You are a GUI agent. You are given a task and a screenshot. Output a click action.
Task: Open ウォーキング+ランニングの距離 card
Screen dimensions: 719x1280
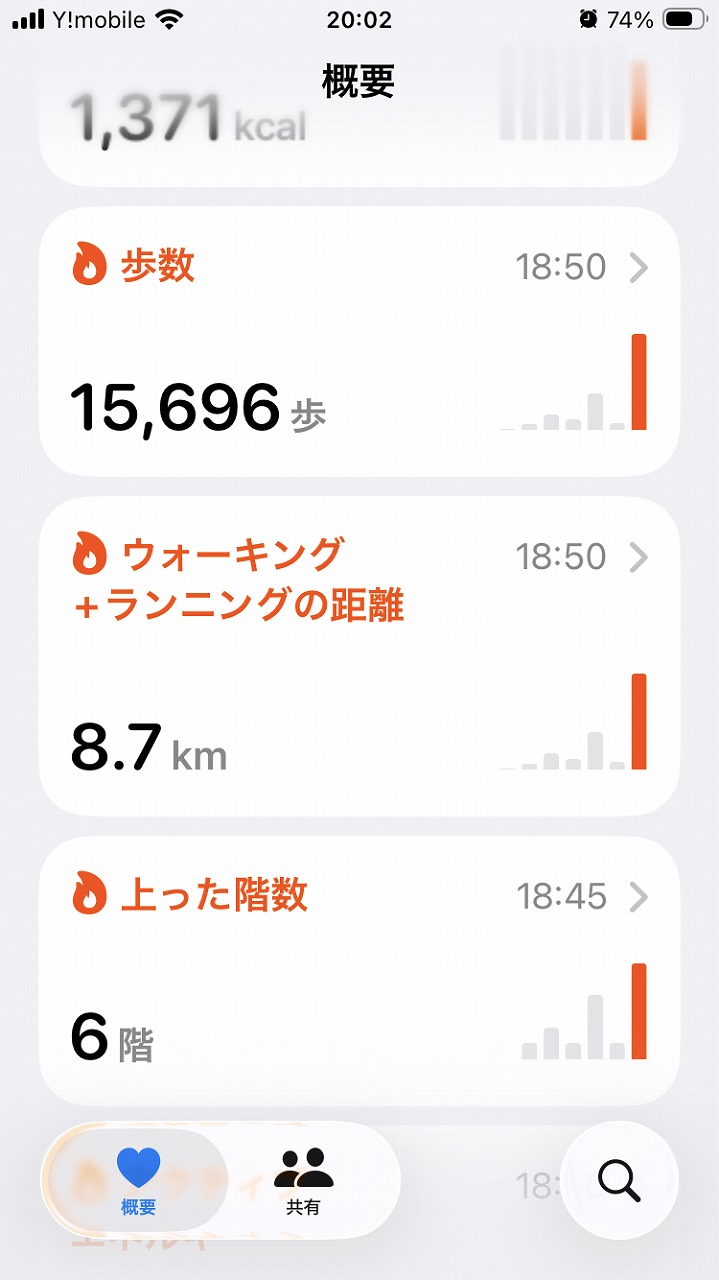pyautogui.click(x=358, y=656)
